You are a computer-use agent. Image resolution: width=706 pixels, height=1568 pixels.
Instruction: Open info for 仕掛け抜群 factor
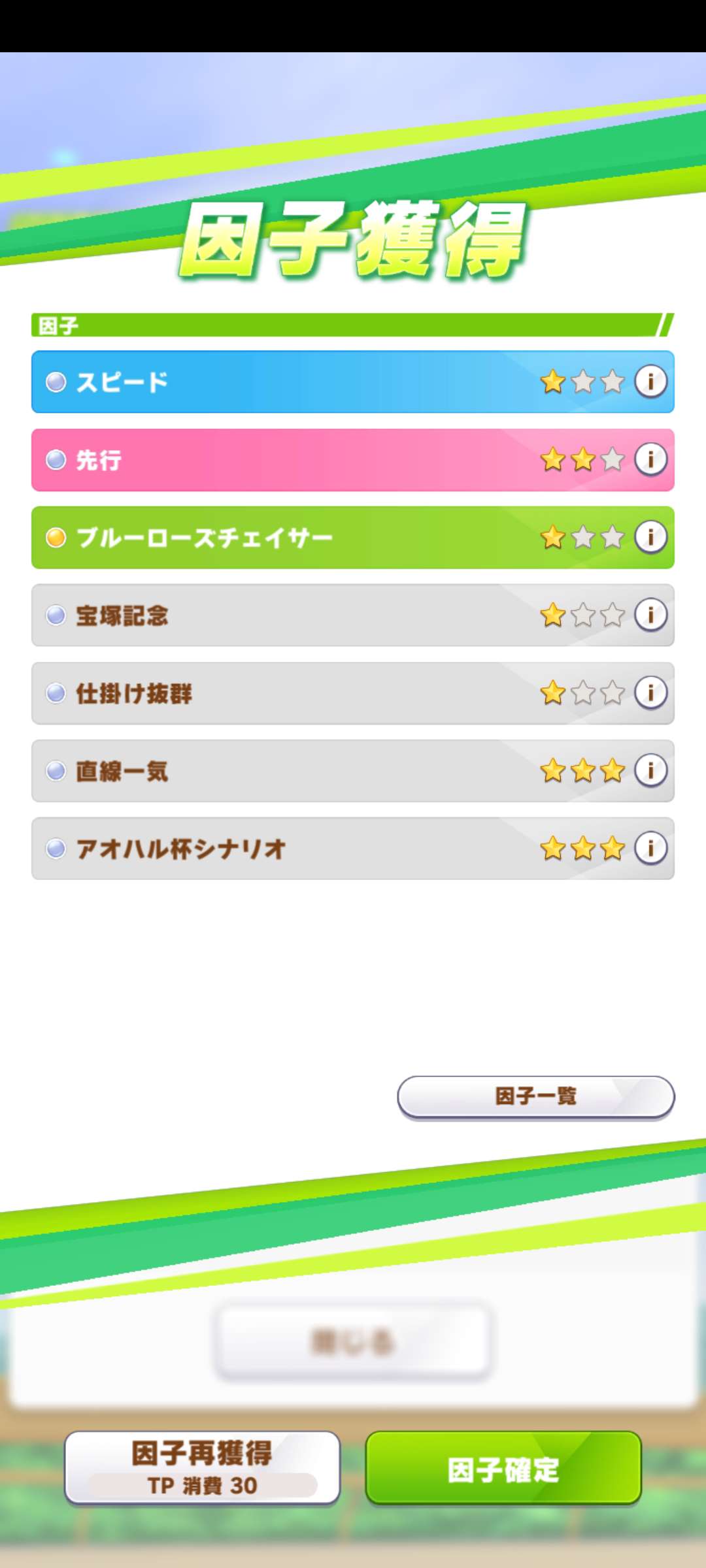(x=650, y=693)
